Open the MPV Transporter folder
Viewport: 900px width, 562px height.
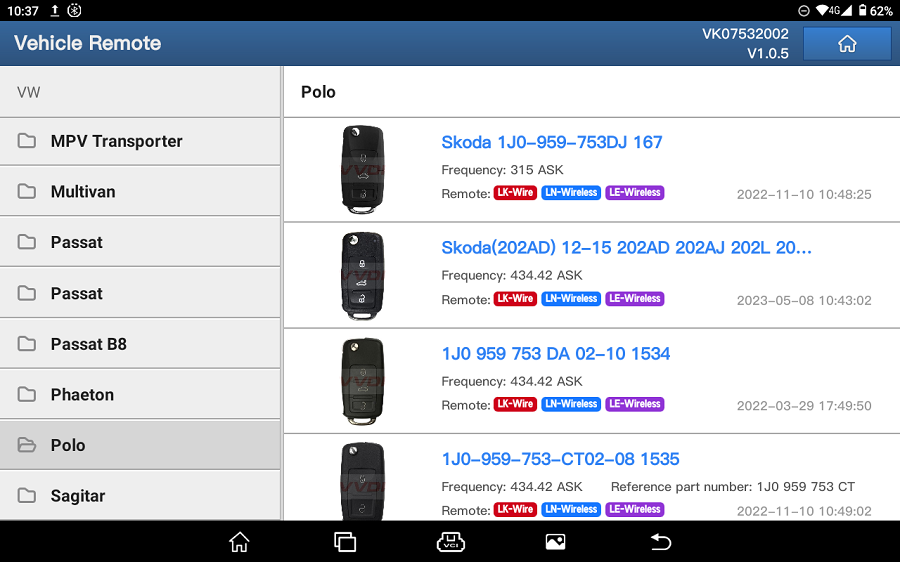116,141
